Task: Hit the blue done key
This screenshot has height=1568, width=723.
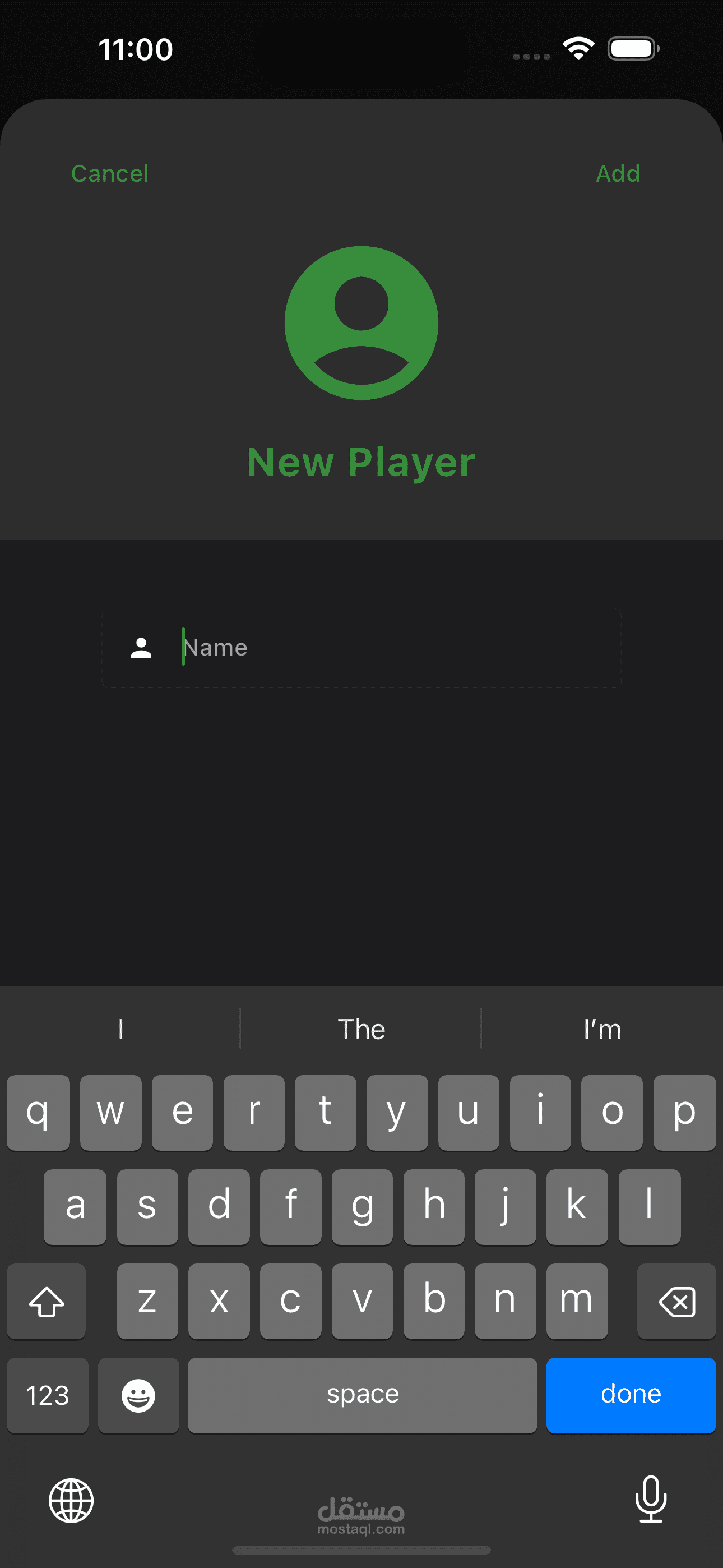Action: (631, 1395)
